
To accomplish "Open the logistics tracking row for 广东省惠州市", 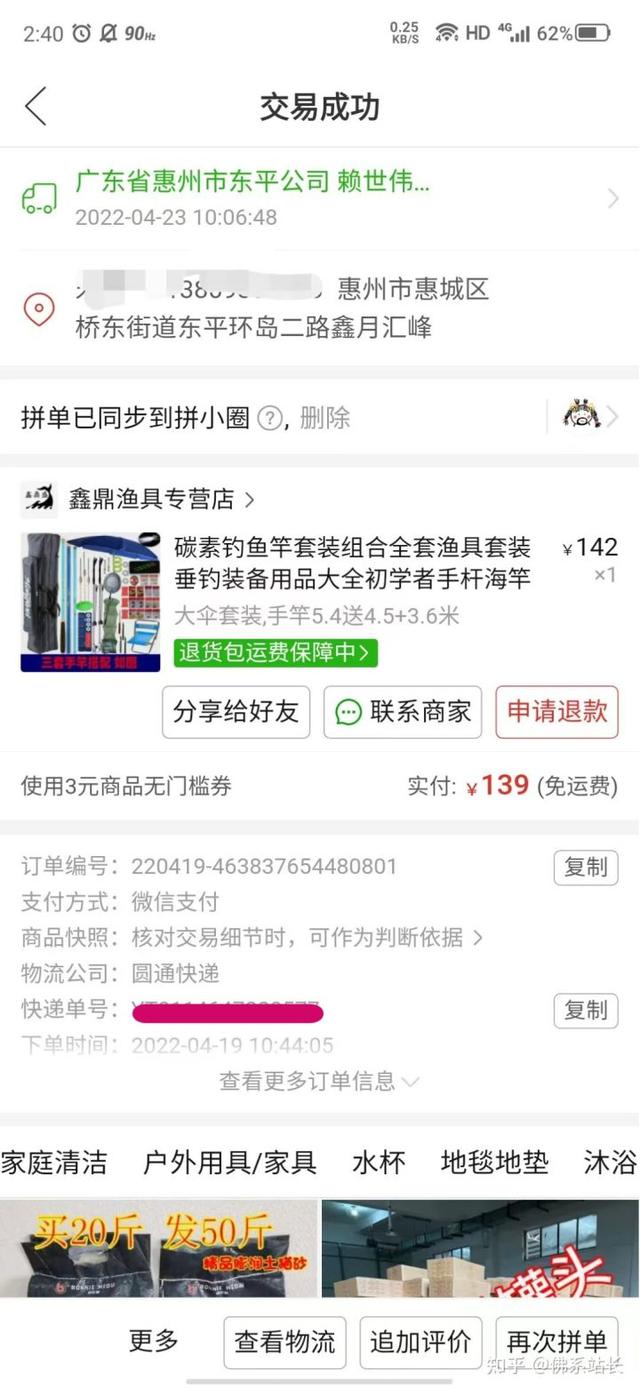I will pyautogui.click(x=320, y=198).
